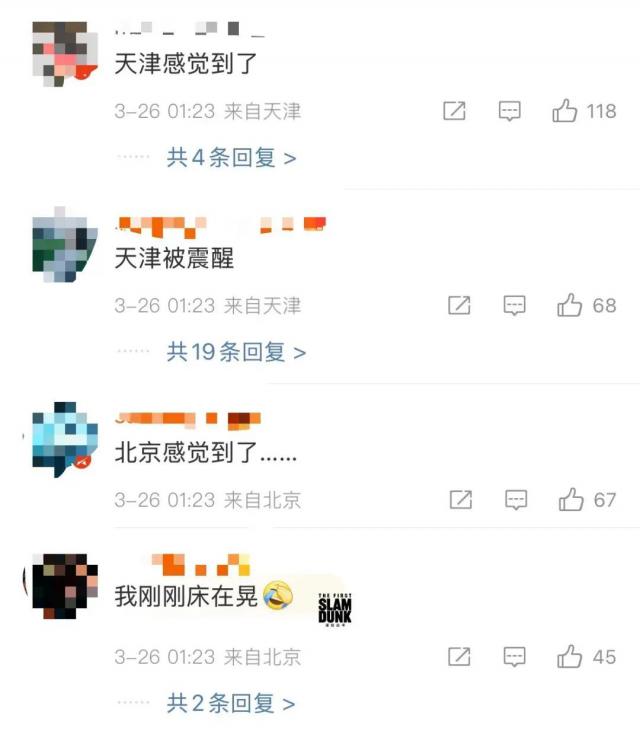Reply to the comment 我刚刚床在晃
The image size is (640, 731).
coord(514,657)
